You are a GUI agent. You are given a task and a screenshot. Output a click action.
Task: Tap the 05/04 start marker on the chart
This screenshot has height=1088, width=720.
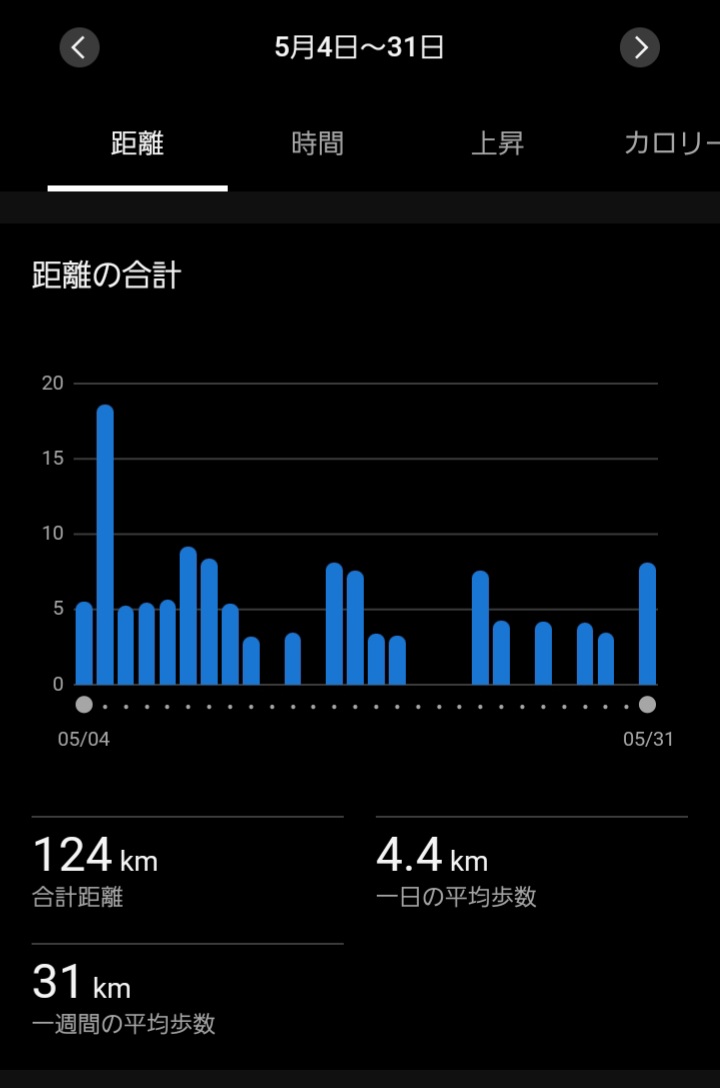84,705
